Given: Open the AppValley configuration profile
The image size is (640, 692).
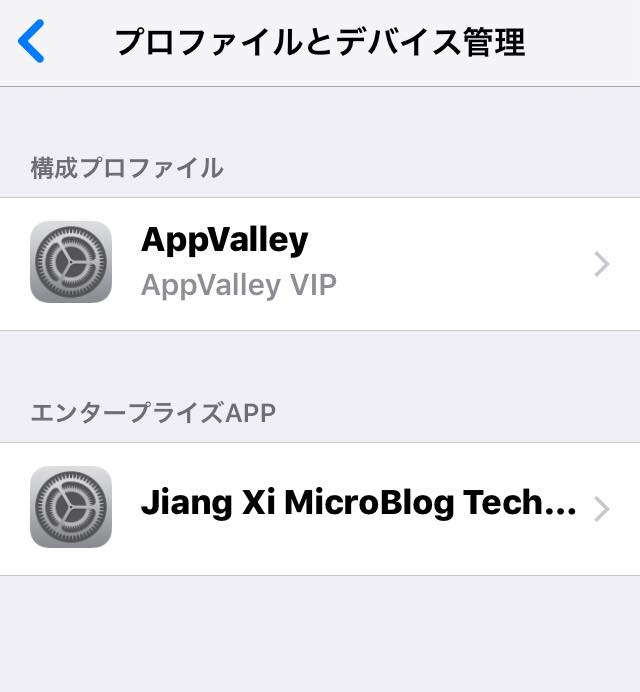Looking at the screenshot, I should [320, 263].
